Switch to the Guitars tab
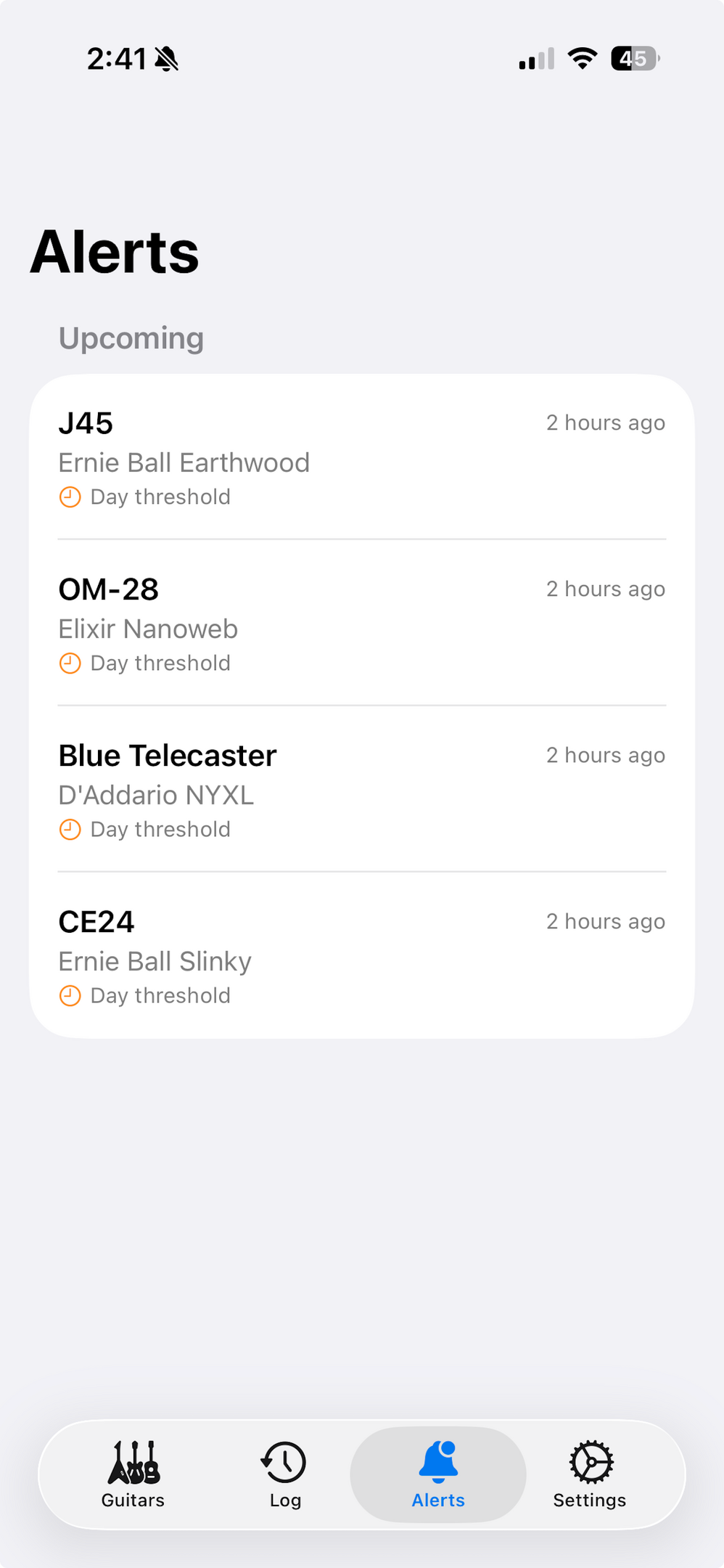The image size is (724, 1568). 133,1474
